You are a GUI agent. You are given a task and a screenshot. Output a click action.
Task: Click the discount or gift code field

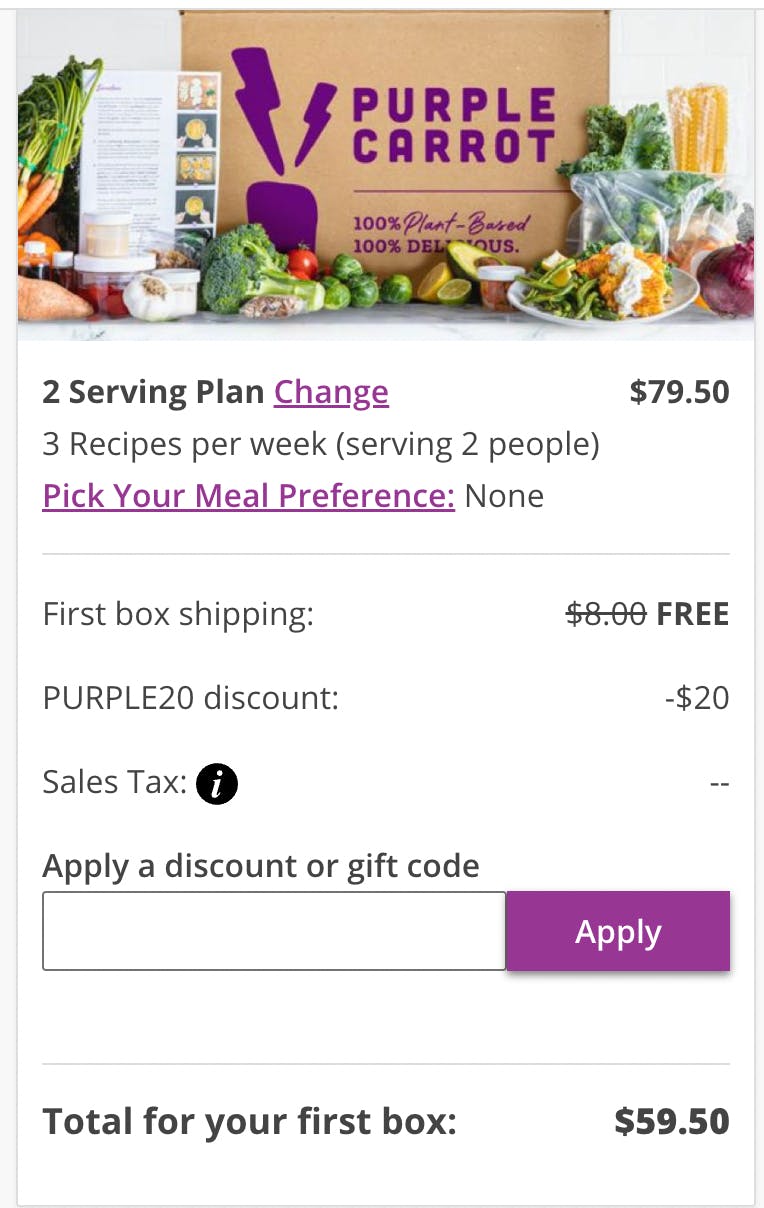pyautogui.click(x=273, y=931)
